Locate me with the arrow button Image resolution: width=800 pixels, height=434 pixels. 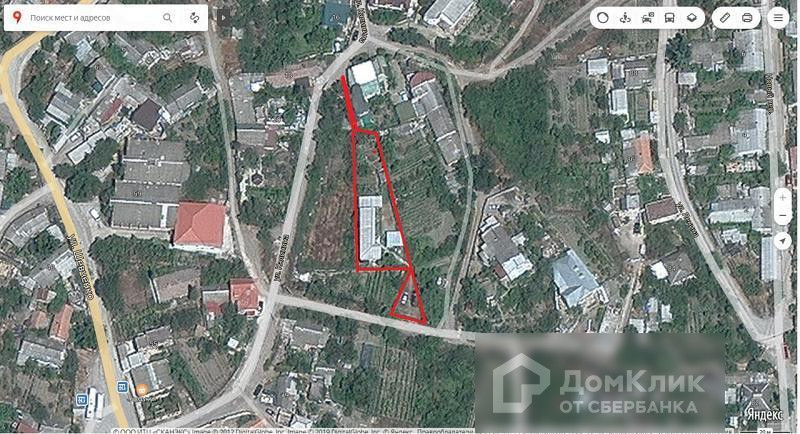coord(783,241)
